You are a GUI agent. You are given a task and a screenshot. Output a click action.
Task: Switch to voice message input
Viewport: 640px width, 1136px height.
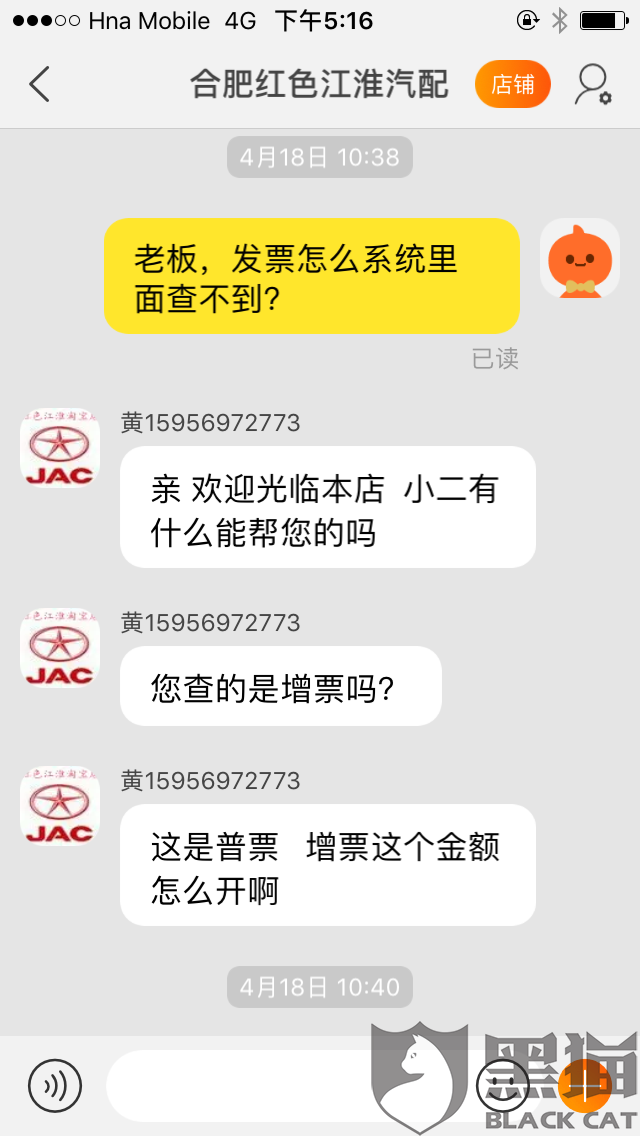55,1085
